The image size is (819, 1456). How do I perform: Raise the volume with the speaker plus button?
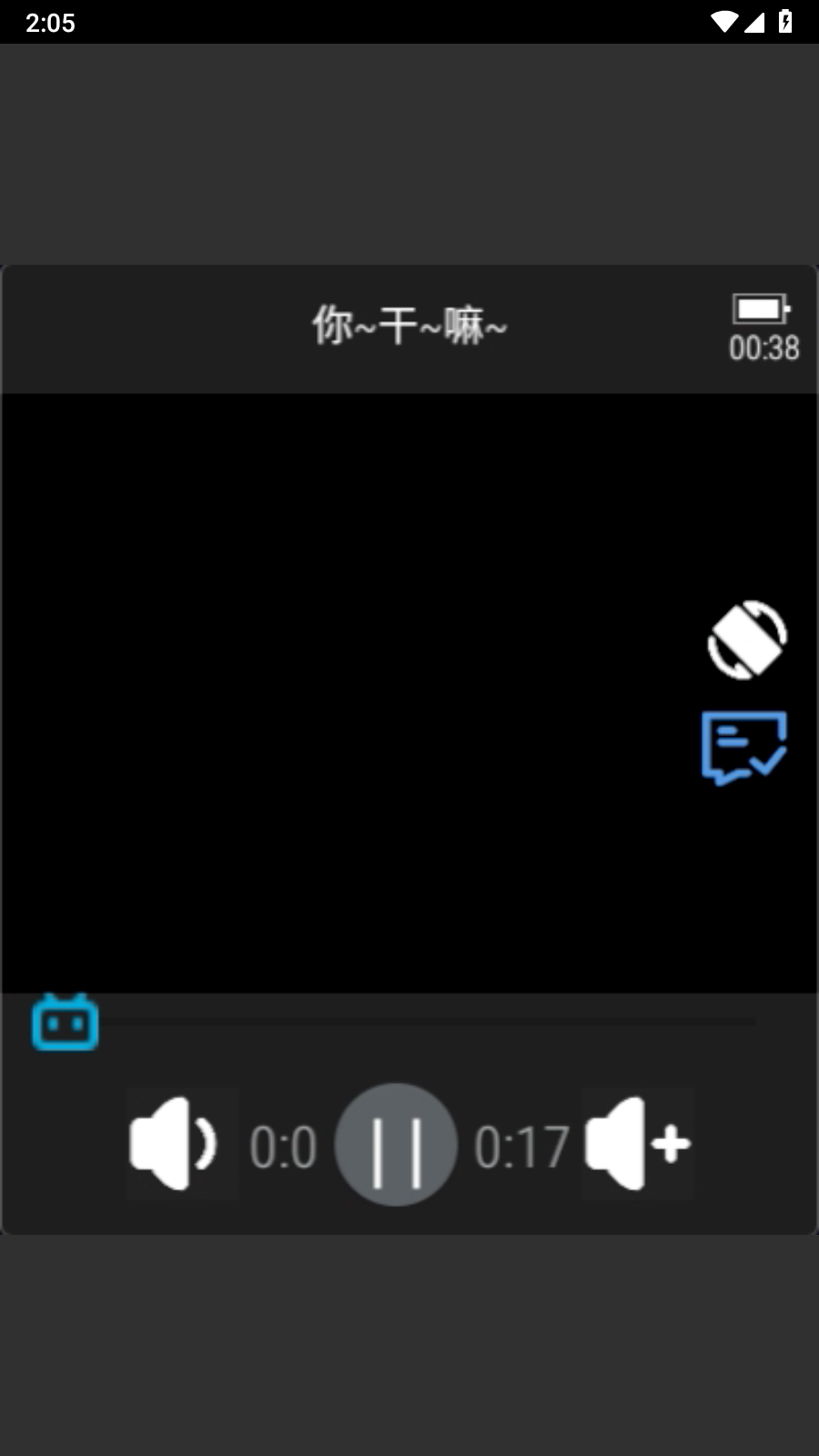pyautogui.click(x=638, y=1144)
